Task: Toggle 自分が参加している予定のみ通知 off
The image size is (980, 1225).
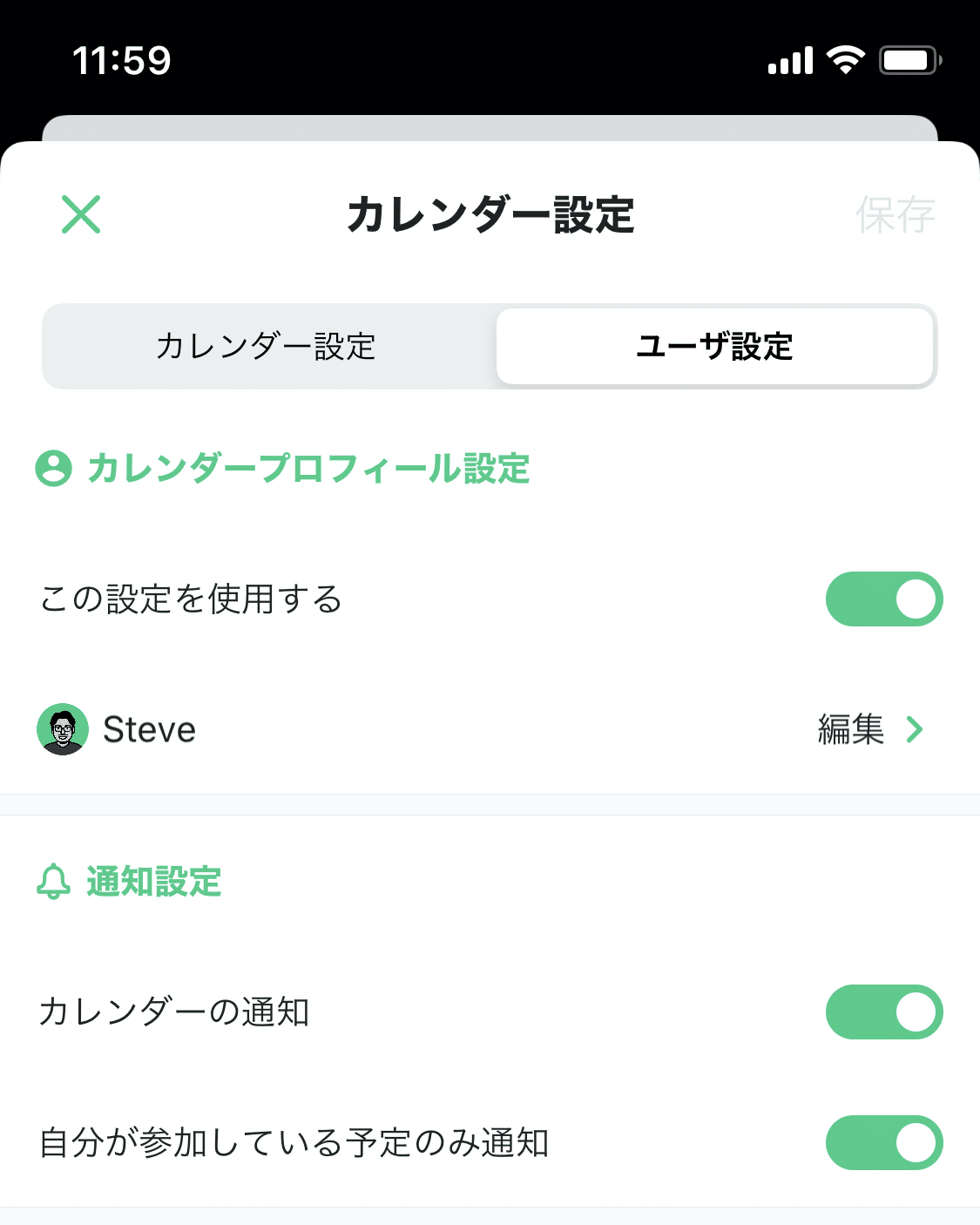Action: [x=883, y=1142]
